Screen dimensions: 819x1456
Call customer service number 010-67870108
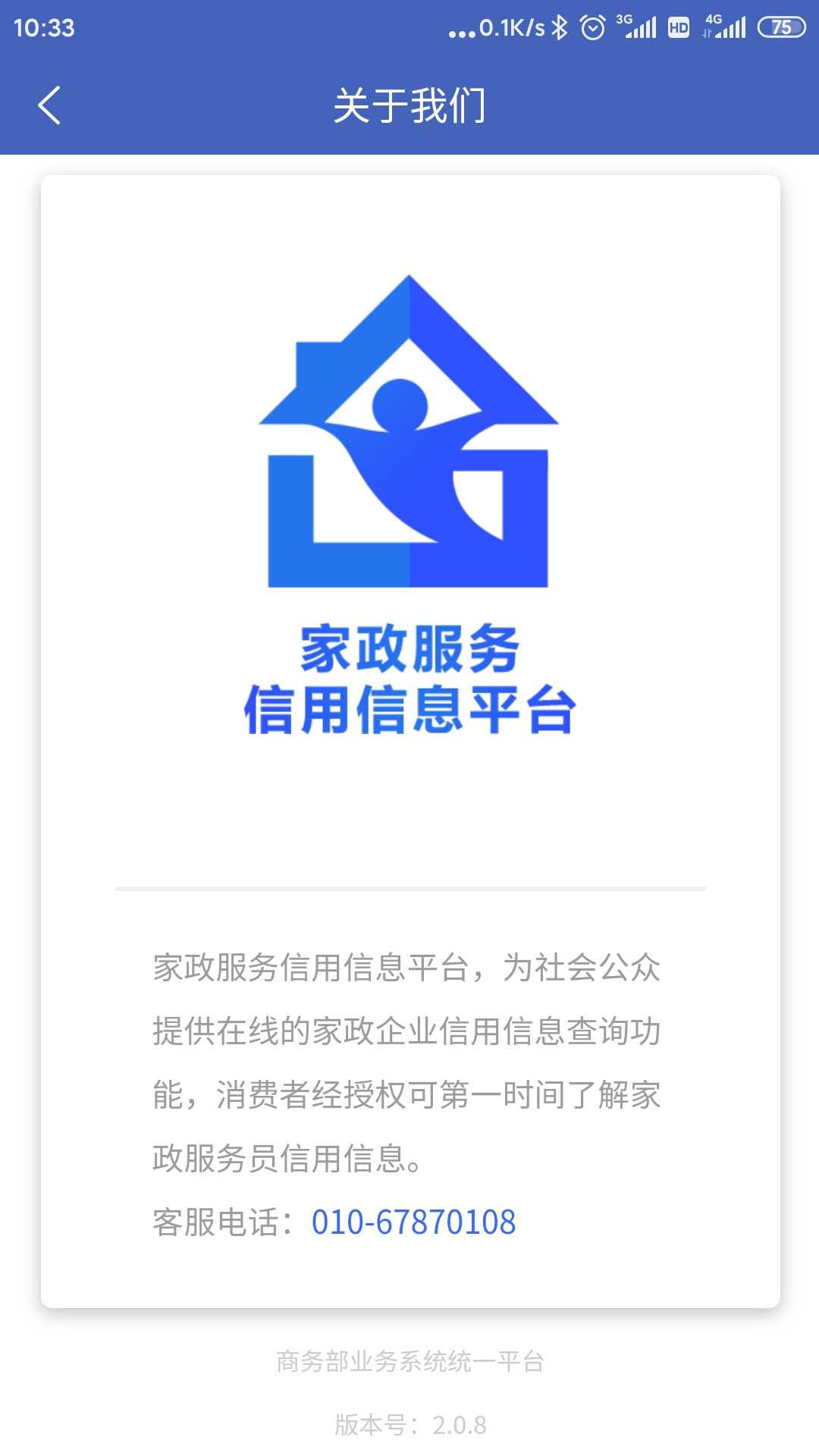point(413,1222)
